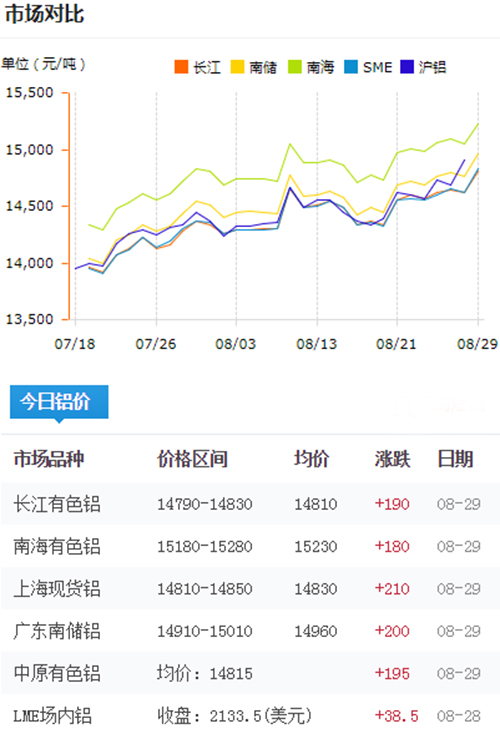The width and height of the screenshot is (500, 734).
Task: Toggle the SME series in chart legend
Action: pyautogui.click(x=368, y=67)
